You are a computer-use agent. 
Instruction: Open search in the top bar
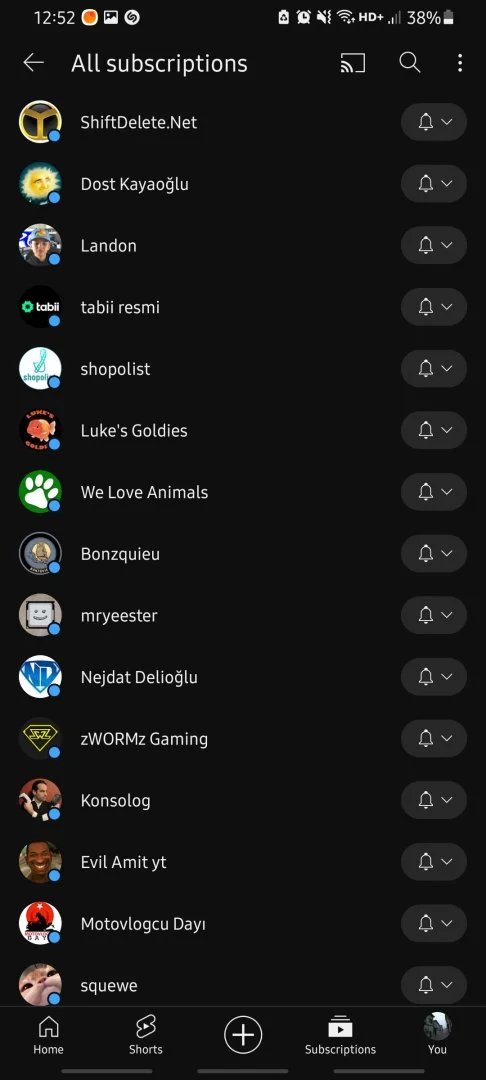pos(410,63)
